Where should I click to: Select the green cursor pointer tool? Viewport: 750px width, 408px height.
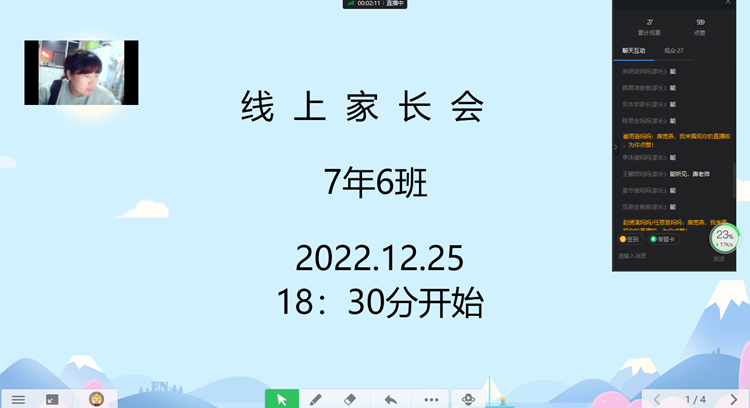point(281,399)
